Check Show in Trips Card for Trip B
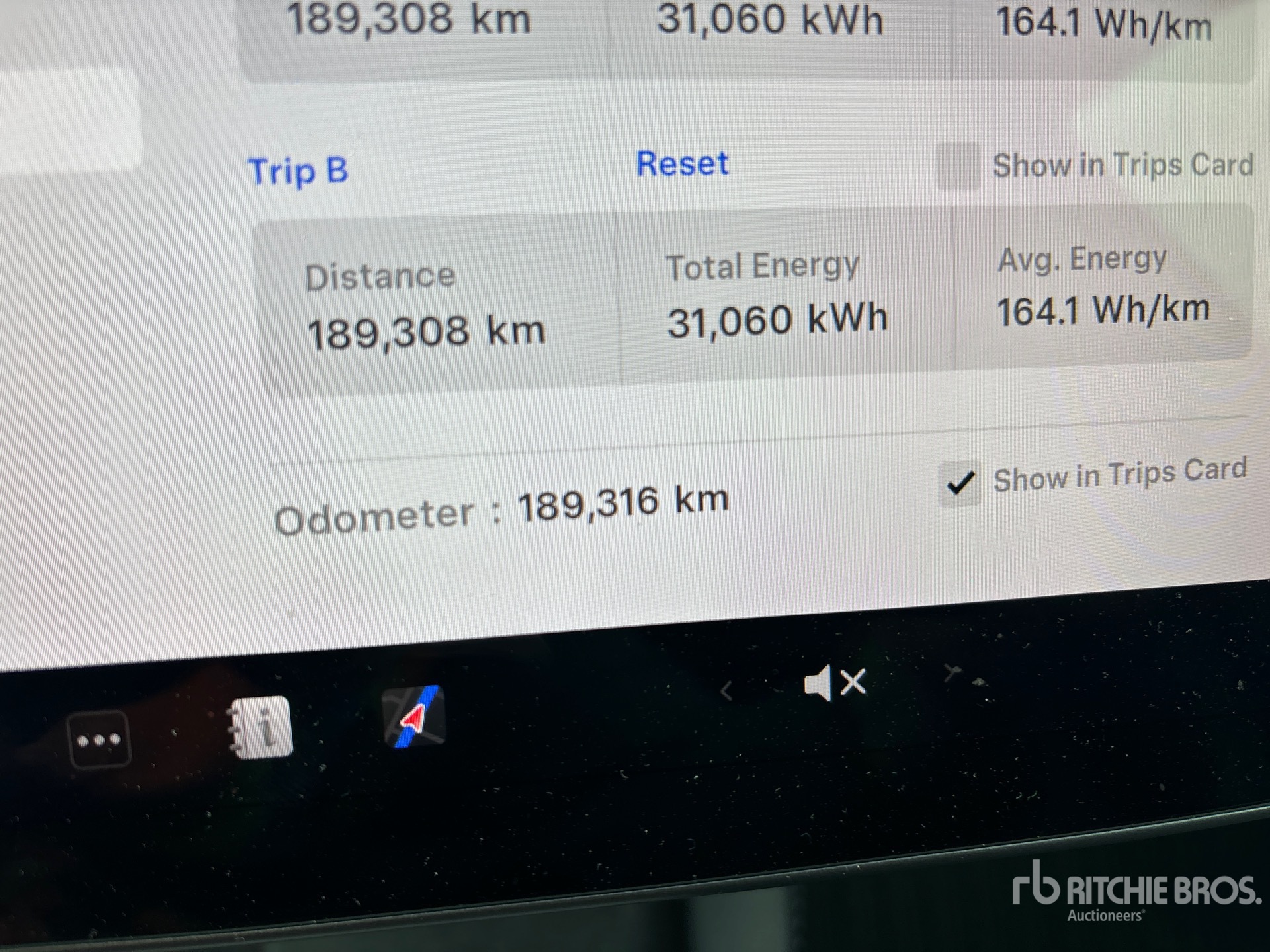 (958, 167)
